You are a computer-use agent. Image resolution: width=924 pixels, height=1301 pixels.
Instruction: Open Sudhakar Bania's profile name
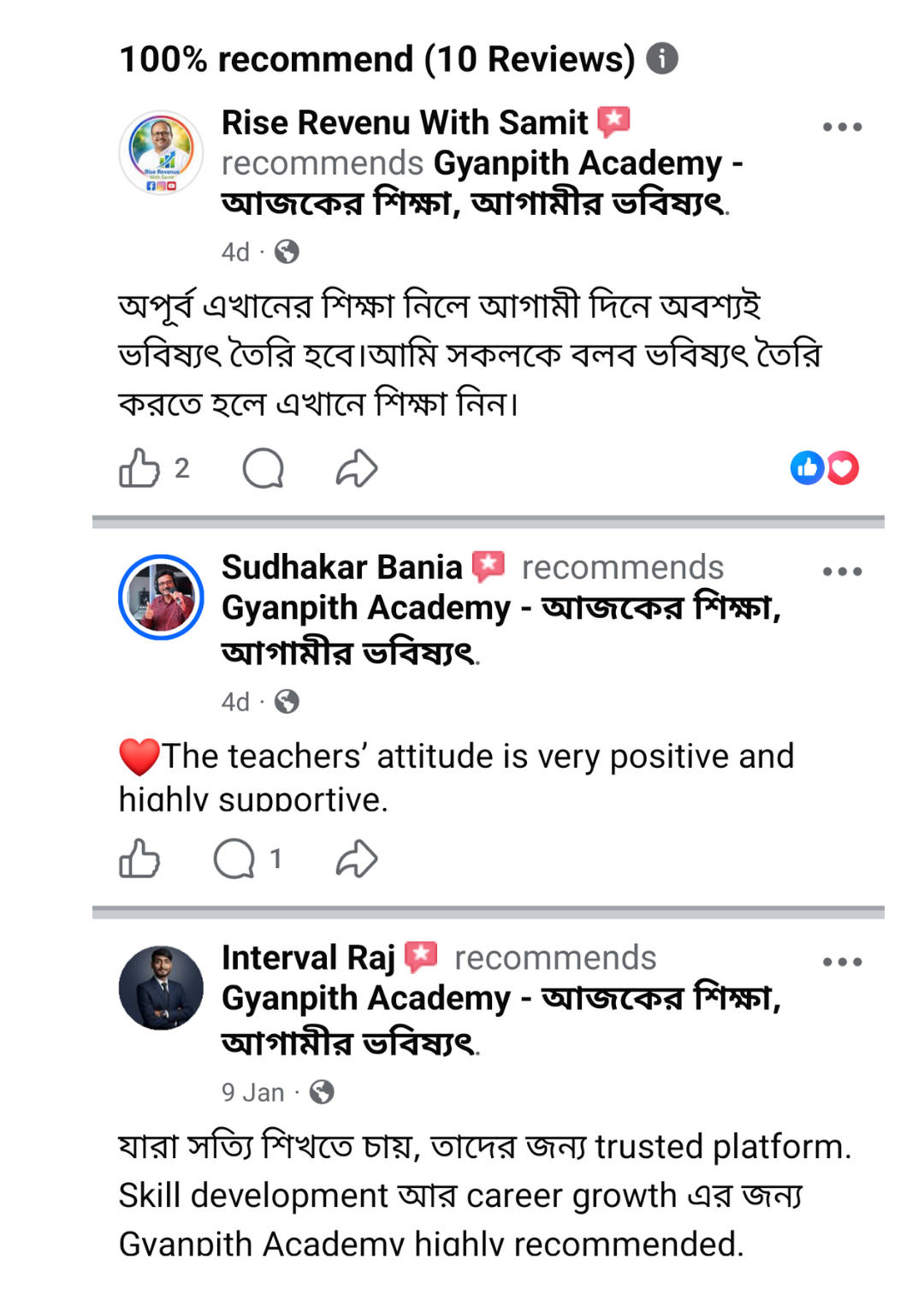pyautogui.click(x=341, y=567)
